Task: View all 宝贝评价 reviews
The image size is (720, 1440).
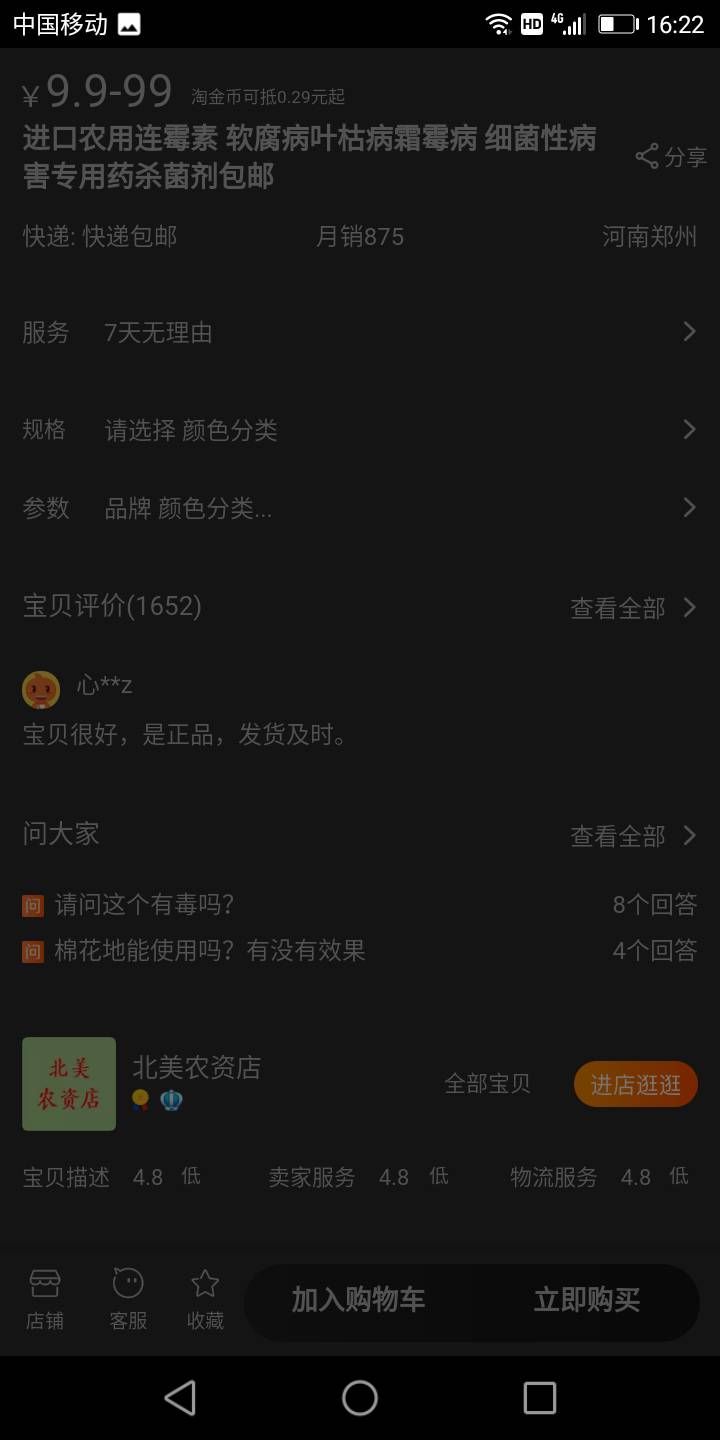Action: (632, 607)
